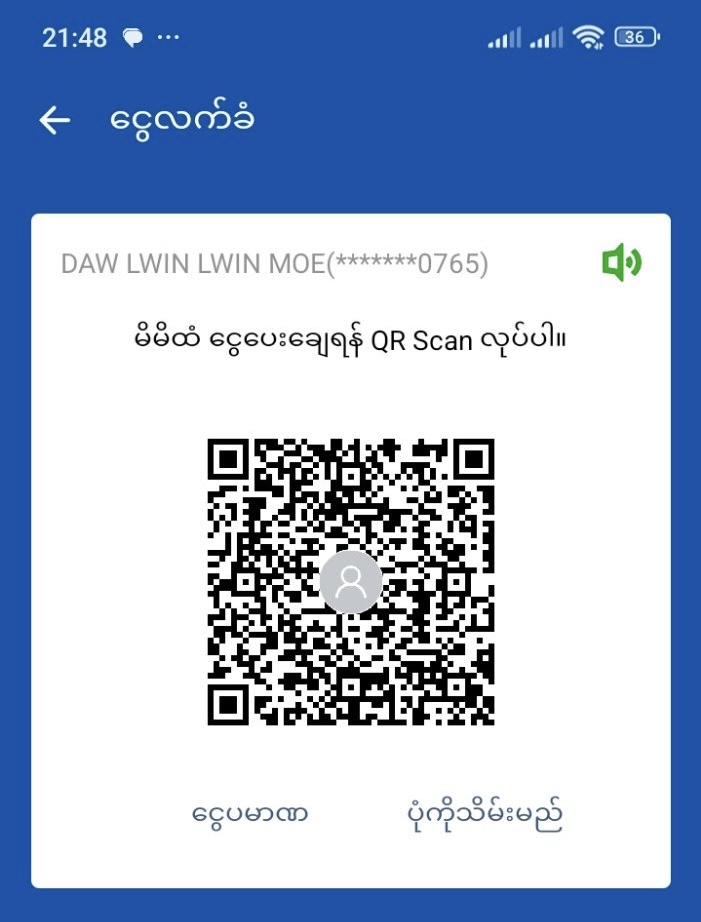
Task: Save the QR image with ပုံကိုသိမ်းမည်
Action: pyautogui.click(x=480, y=813)
